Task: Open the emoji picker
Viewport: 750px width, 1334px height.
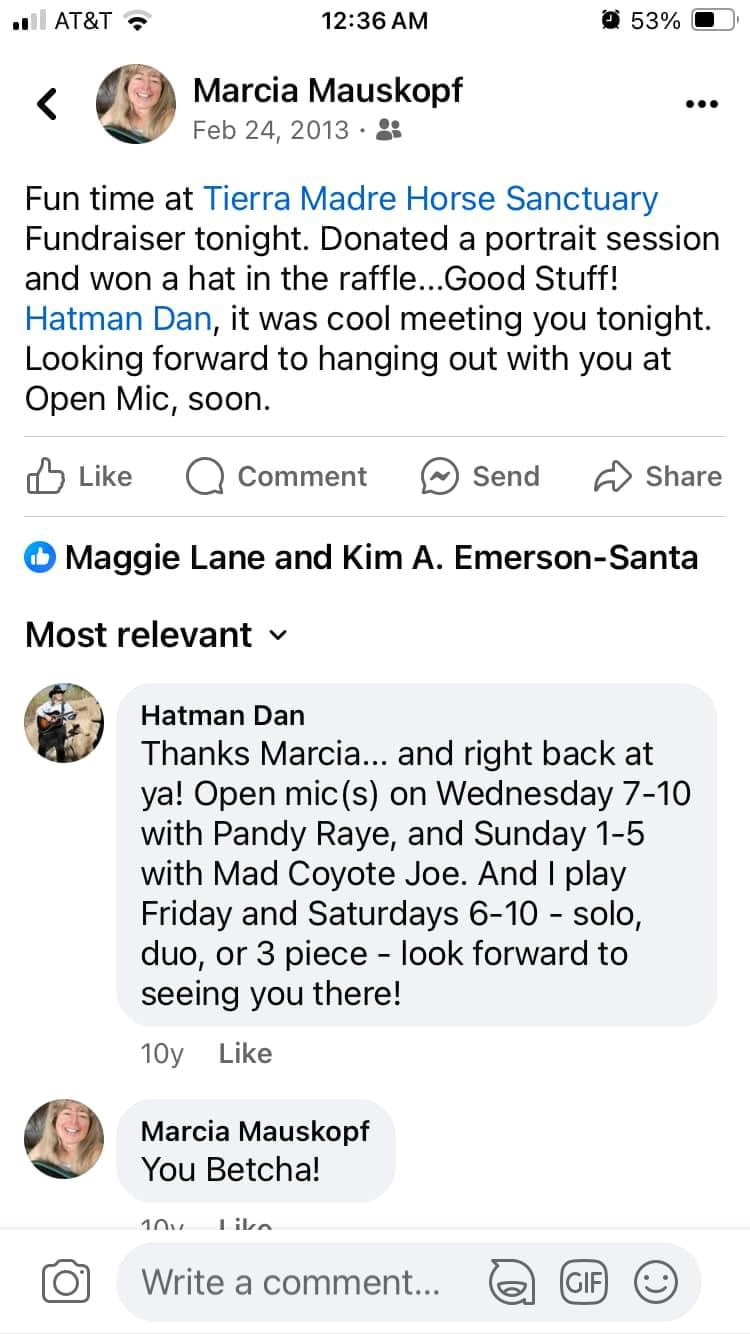Action: (656, 1282)
